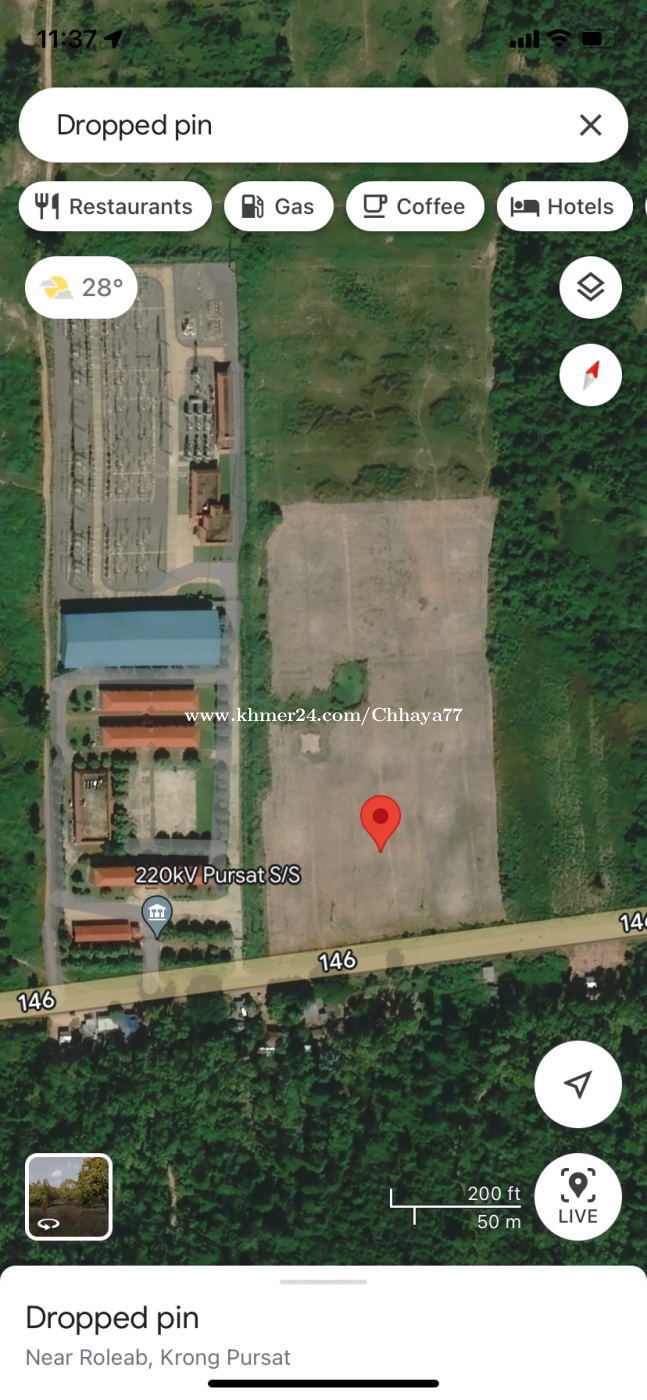647x1400 pixels.
Task: Select the Restaurants chip
Action: (x=115, y=207)
